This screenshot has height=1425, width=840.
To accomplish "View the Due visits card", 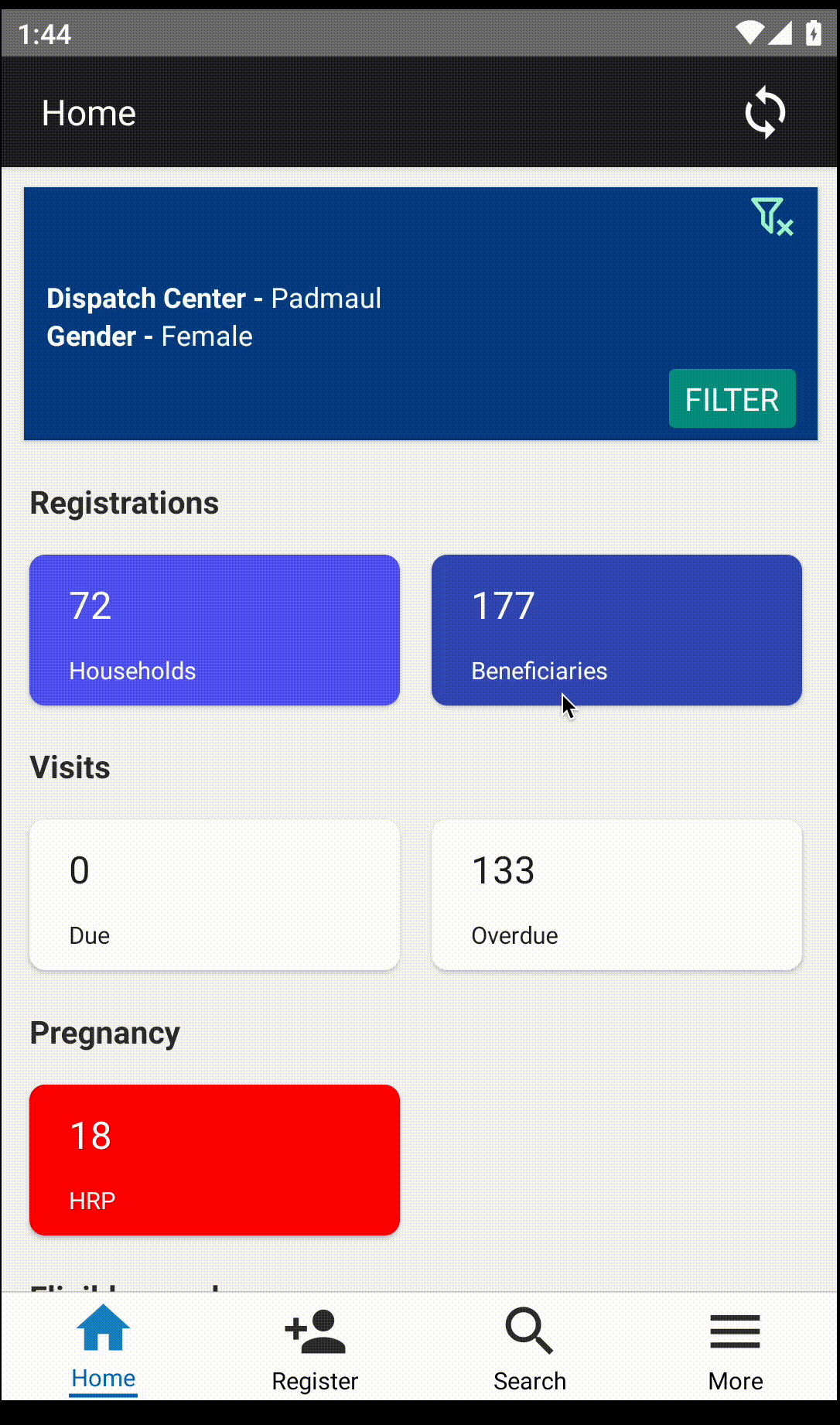I will 214,895.
